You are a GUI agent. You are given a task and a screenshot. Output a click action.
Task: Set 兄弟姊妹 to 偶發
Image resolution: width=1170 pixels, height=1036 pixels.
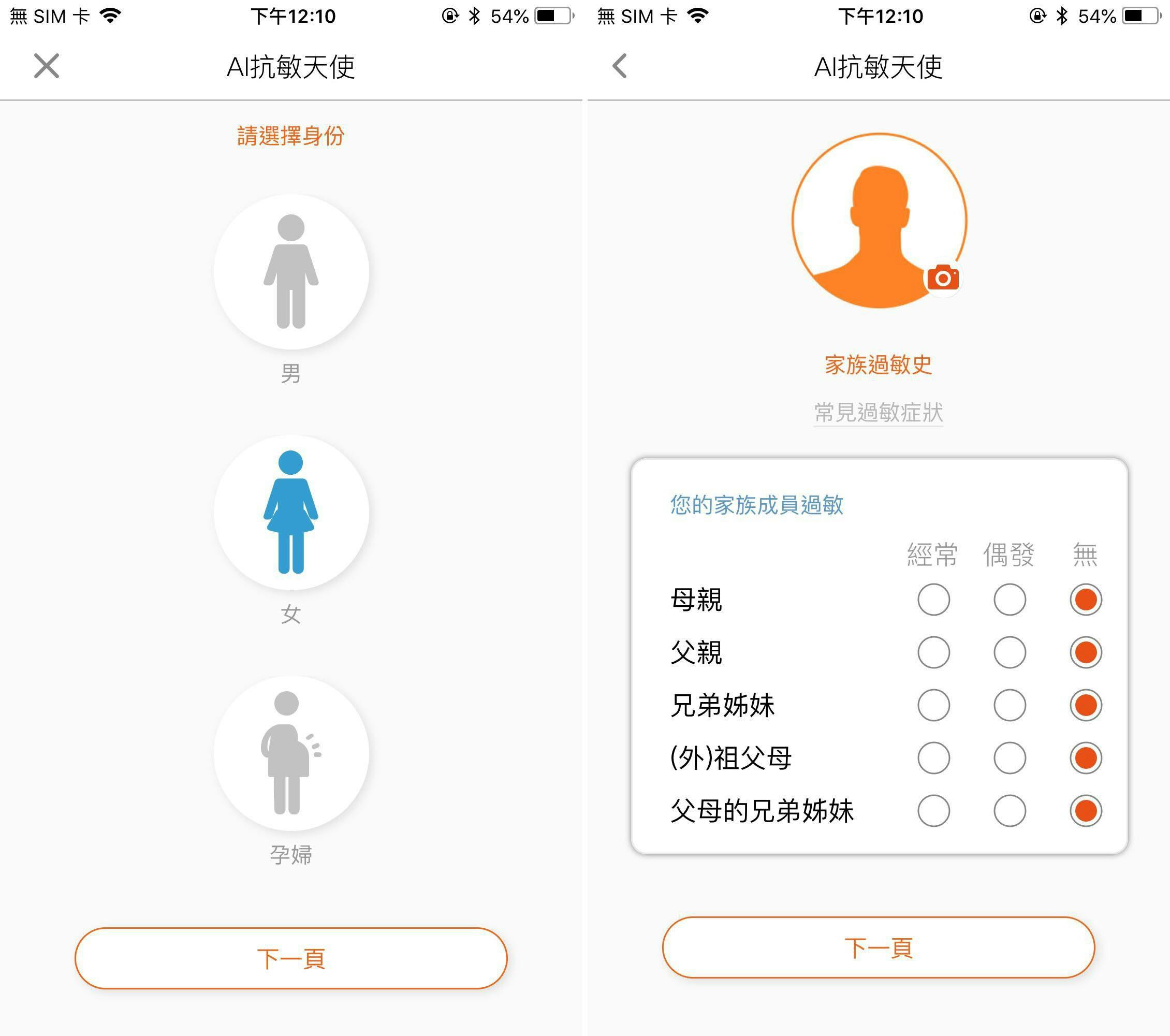pyautogui.click(x=1010, y=705)
